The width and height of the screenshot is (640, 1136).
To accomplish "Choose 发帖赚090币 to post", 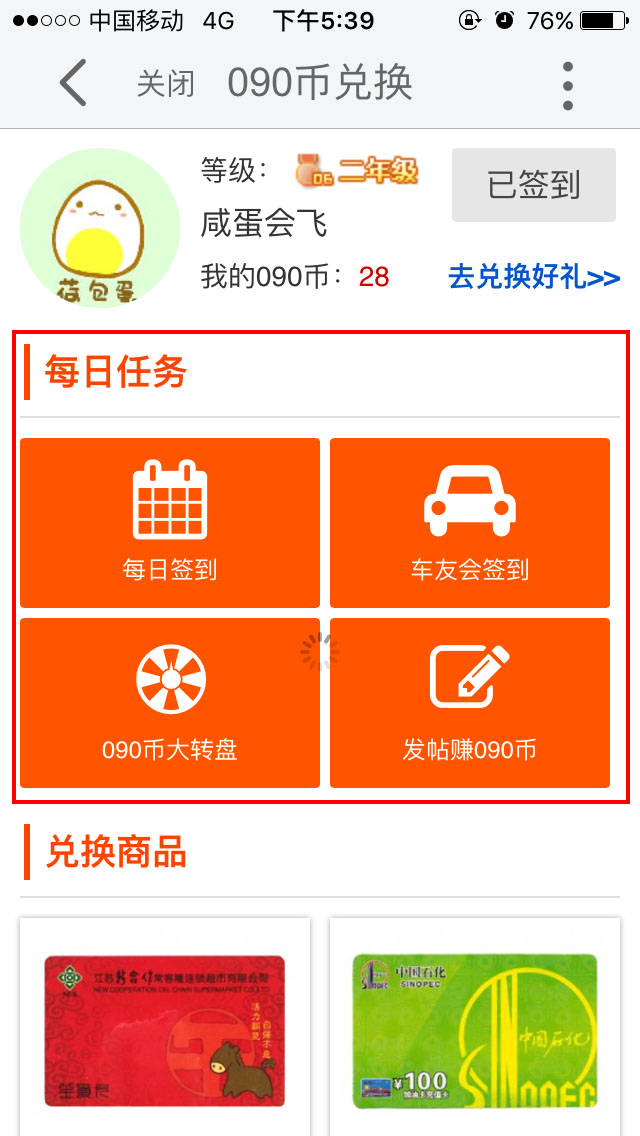I will [x=470, y=702].
